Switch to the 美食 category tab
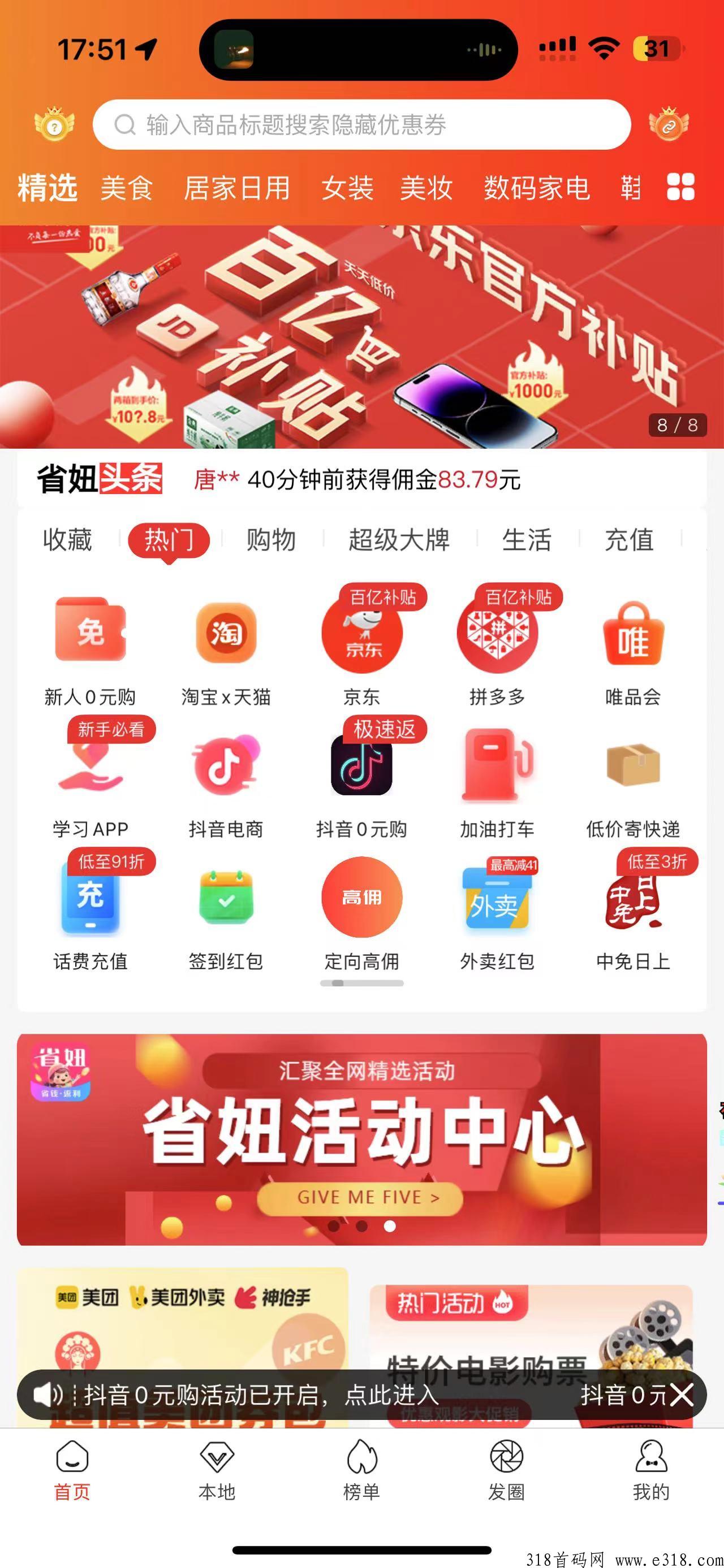The image size is (724, 1568). (127, 188)
